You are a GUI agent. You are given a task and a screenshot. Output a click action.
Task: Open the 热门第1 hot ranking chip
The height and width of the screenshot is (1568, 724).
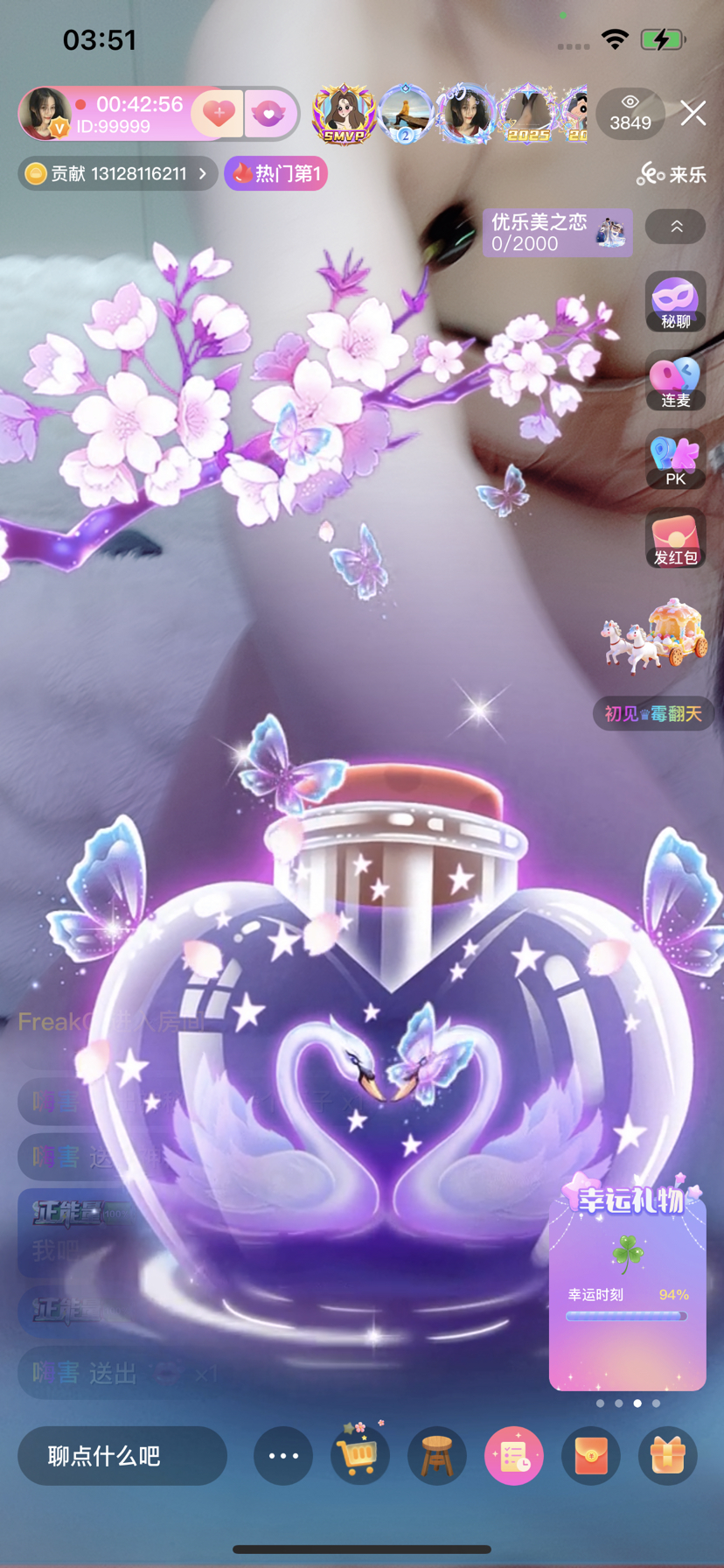click(x=276, y=173)
